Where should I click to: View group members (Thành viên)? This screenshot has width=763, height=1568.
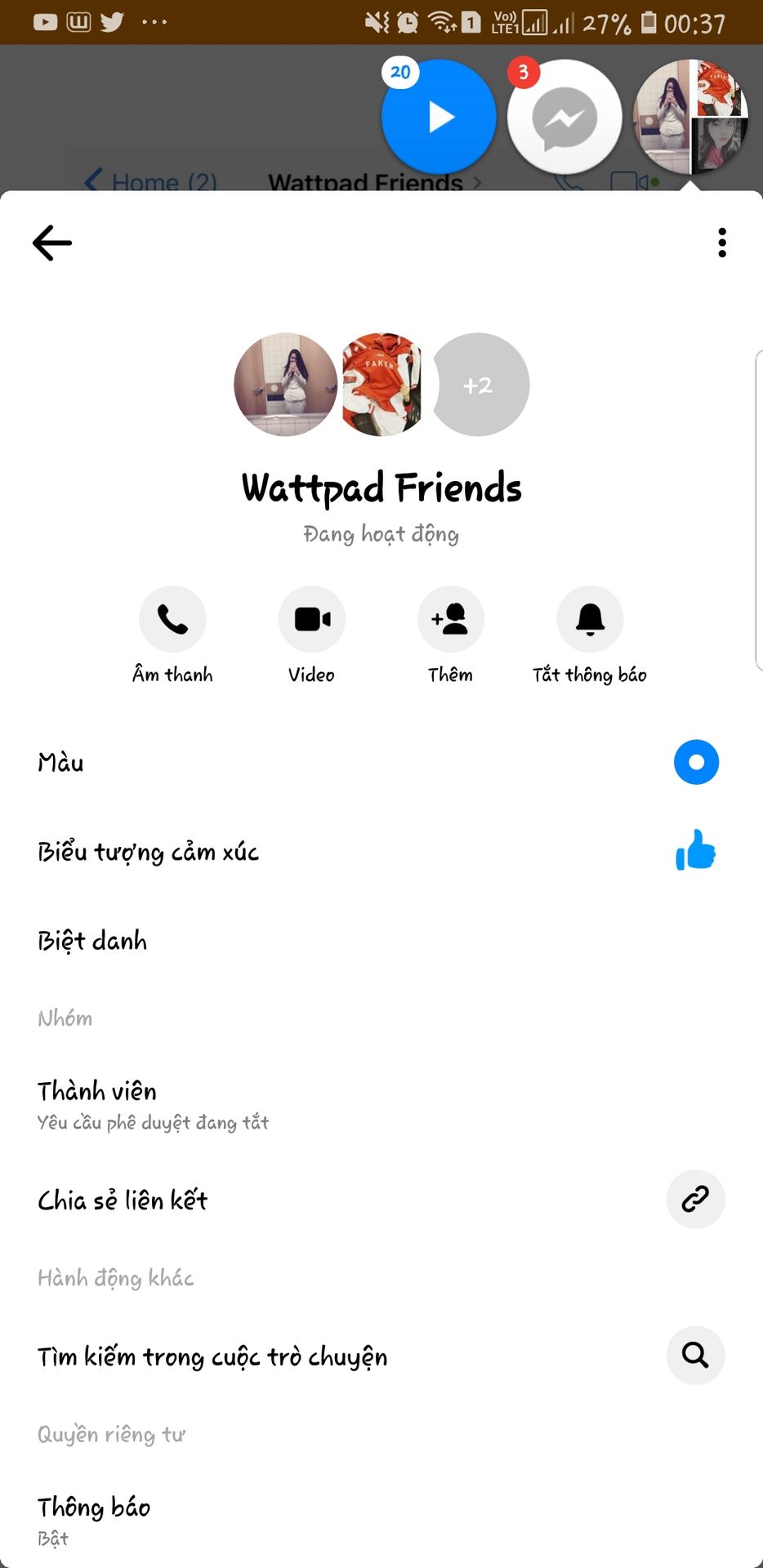click(97, 1091)
